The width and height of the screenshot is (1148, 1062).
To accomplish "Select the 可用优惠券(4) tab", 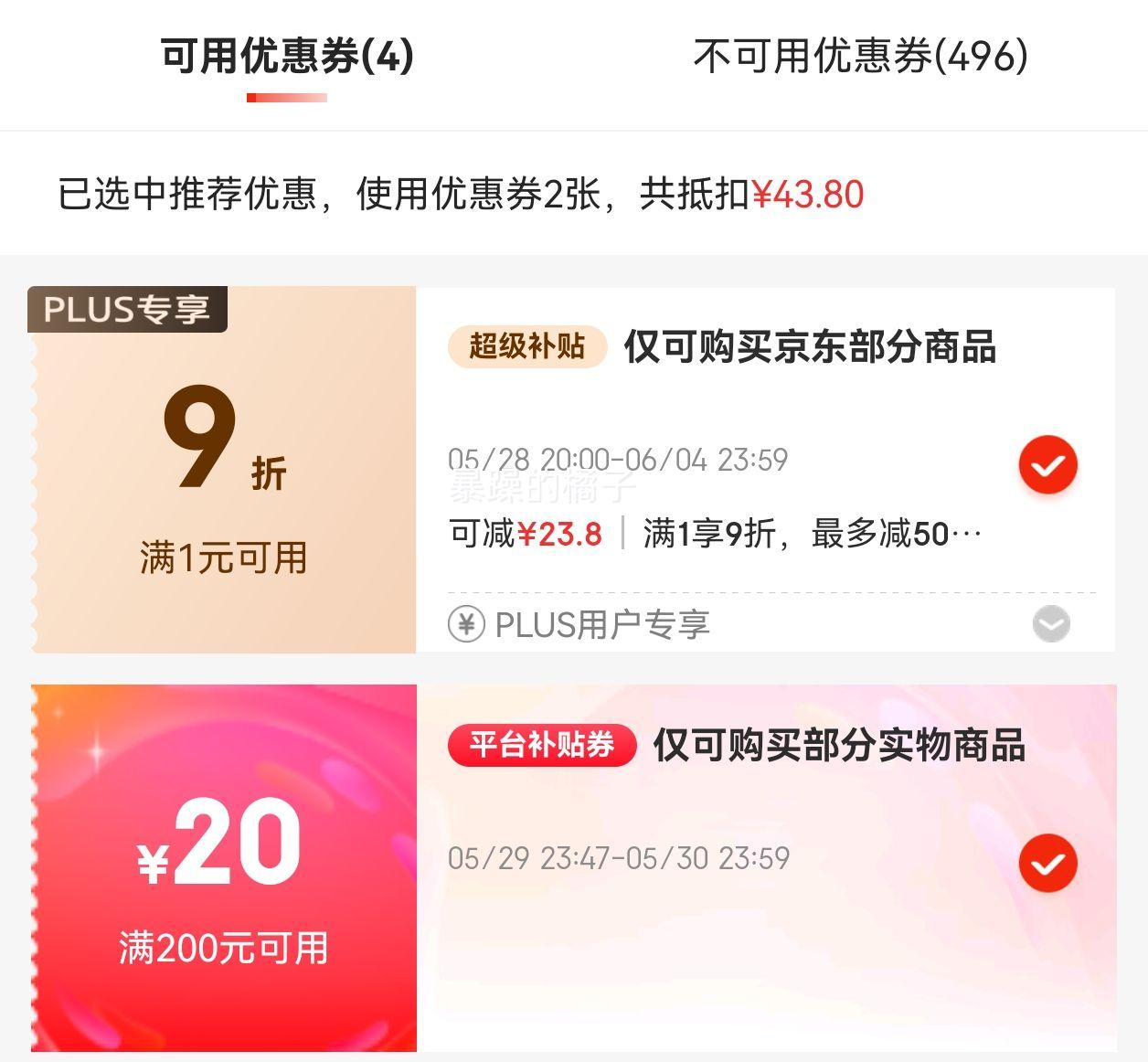I will coord(287,57).
